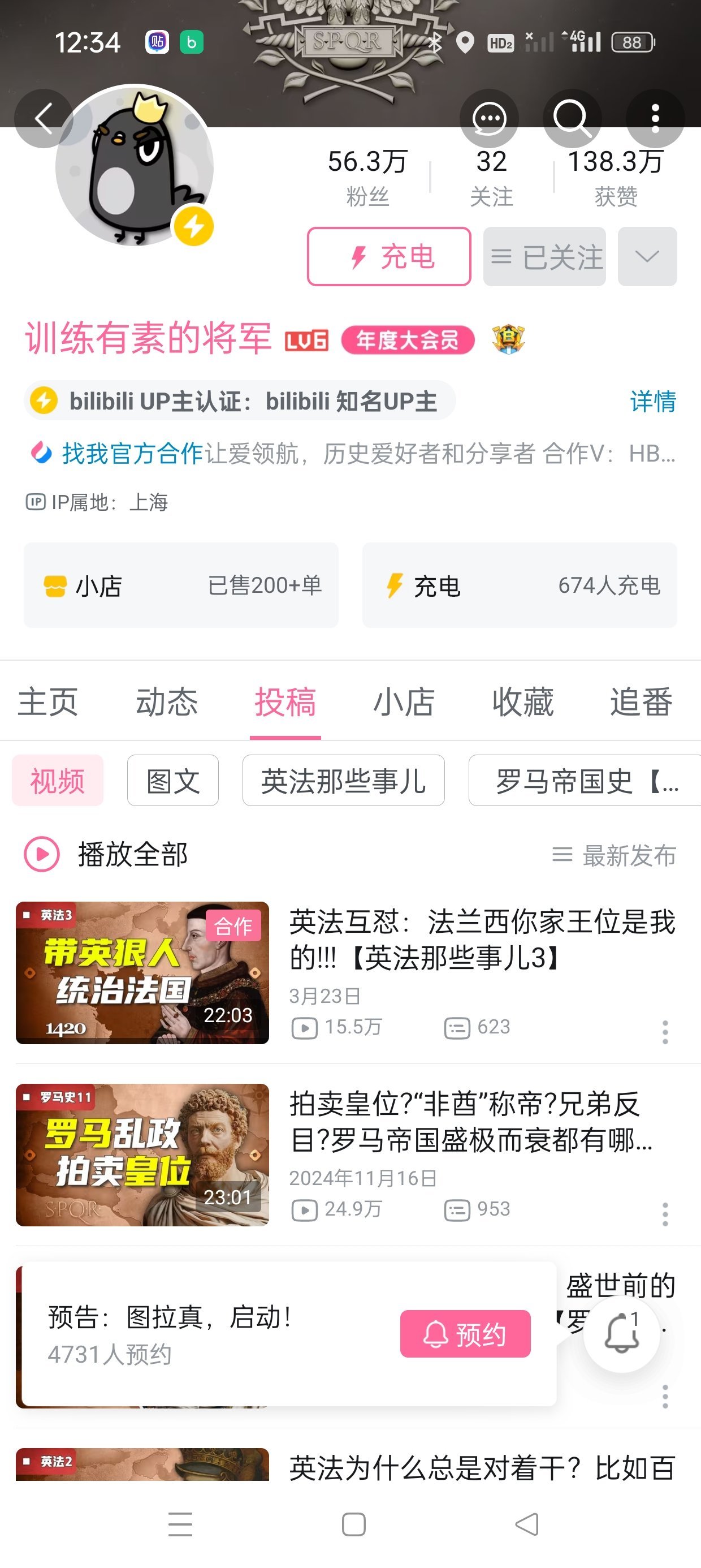Image resolution: width=701 pixels, height=1568 pixels.
Task: Open the private message chat icon
Action: point(489,119)
